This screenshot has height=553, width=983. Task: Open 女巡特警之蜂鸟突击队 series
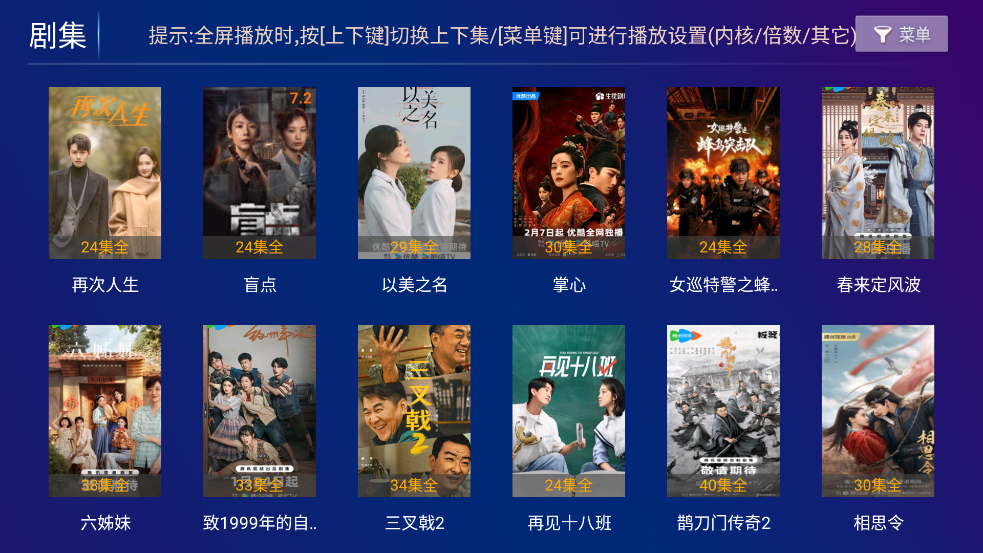723,174
